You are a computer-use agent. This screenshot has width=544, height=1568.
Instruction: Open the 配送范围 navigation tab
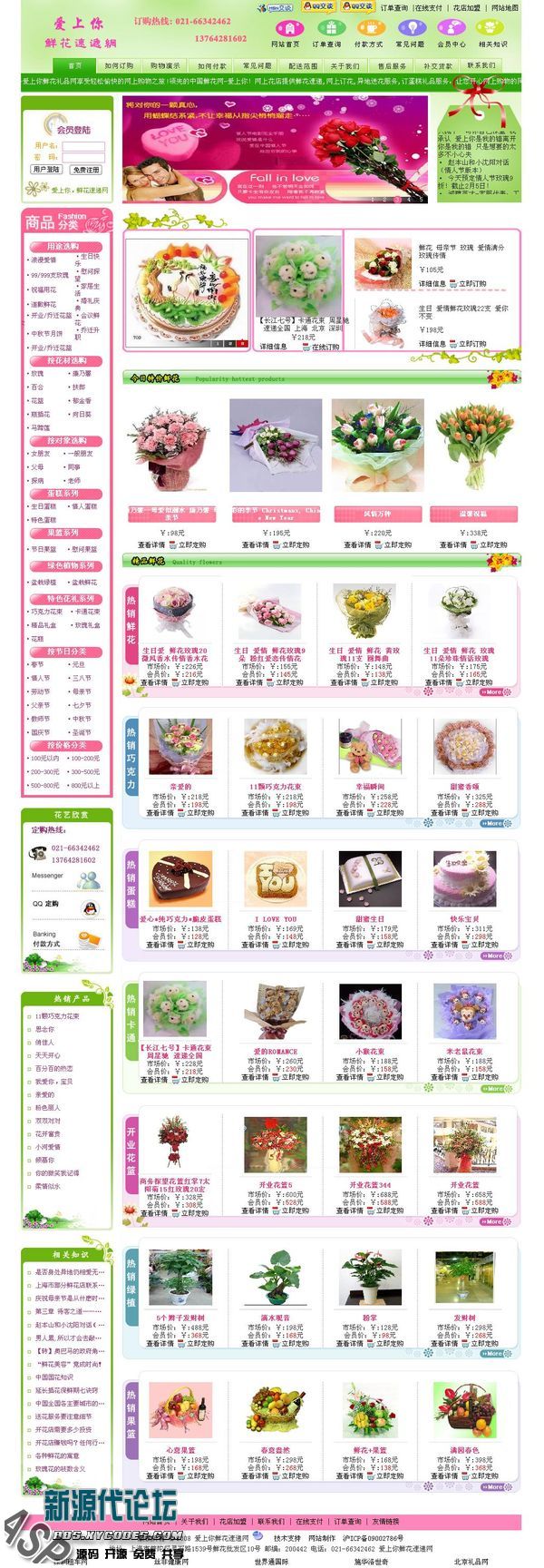[303, 66]
